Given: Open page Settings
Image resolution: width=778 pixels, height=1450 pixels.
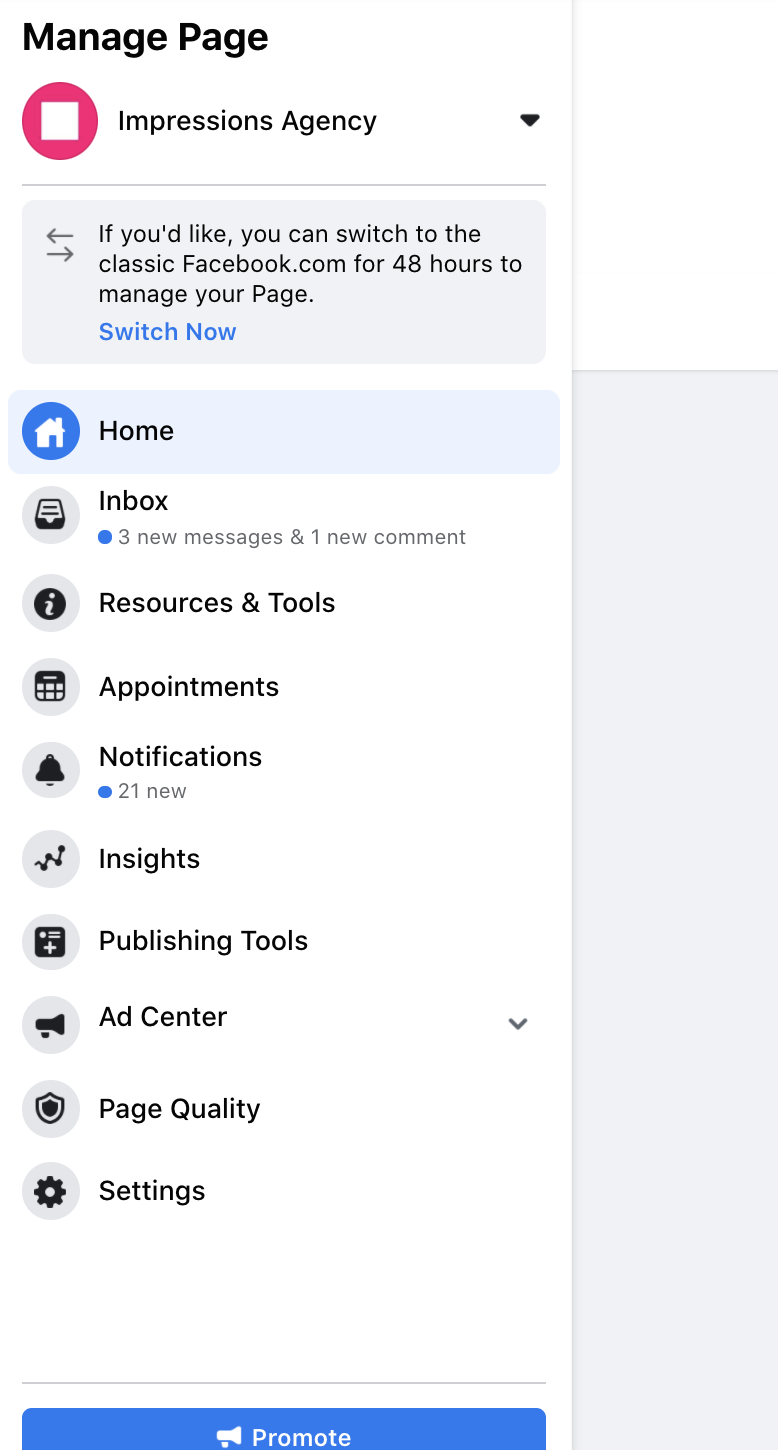Looking at the screenshot, I should coord(151,1191).
